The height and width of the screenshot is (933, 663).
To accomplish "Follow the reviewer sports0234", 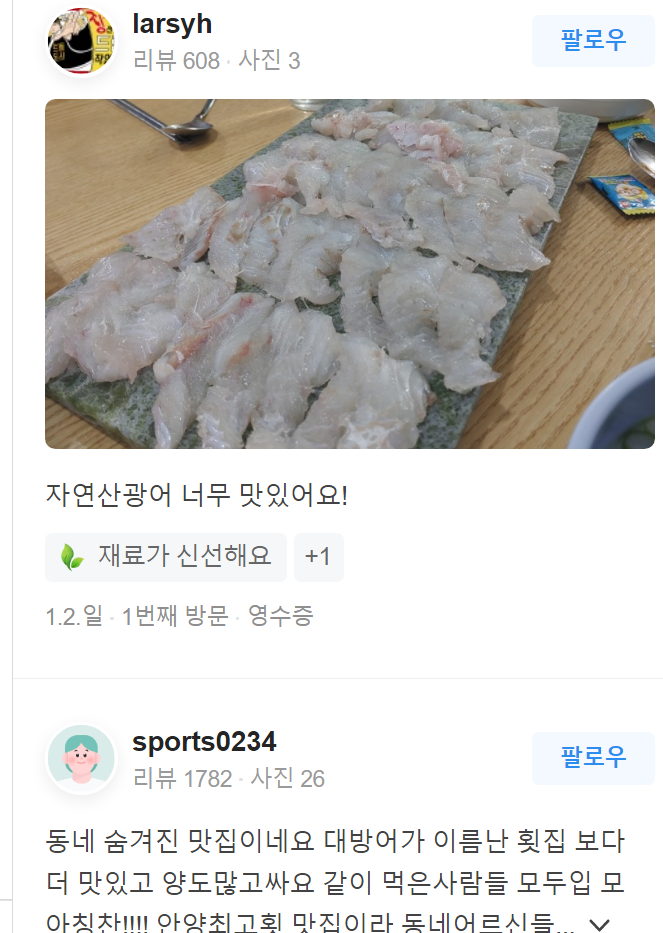I will (593, 758).
